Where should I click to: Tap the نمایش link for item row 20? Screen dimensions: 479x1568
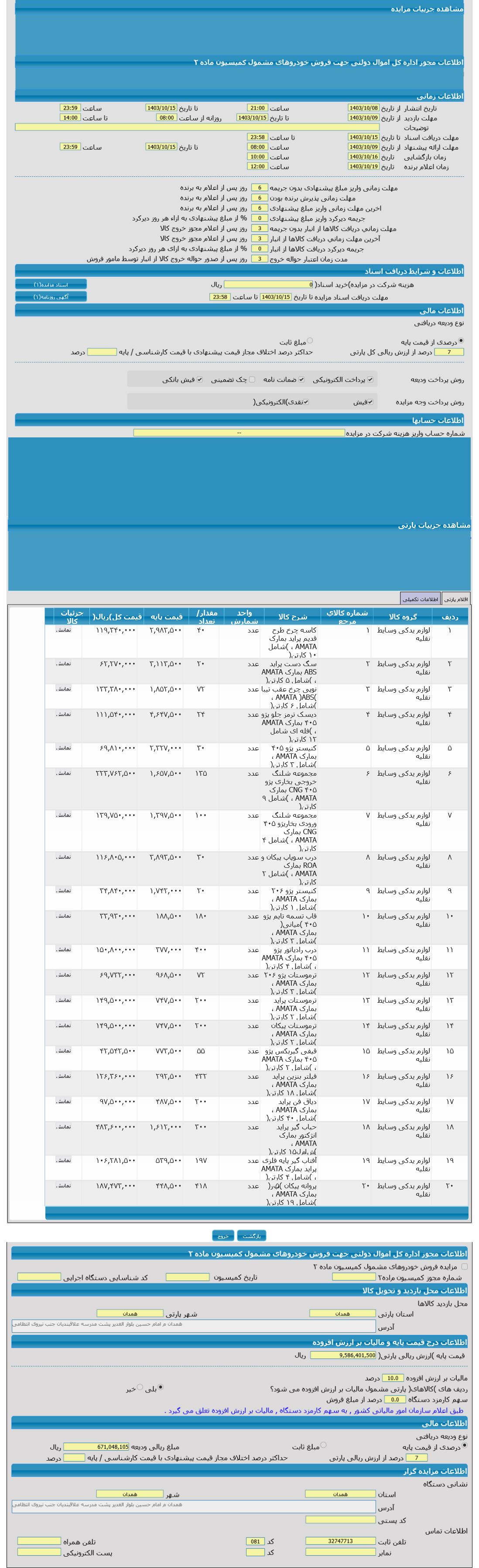pos(63,1185)
